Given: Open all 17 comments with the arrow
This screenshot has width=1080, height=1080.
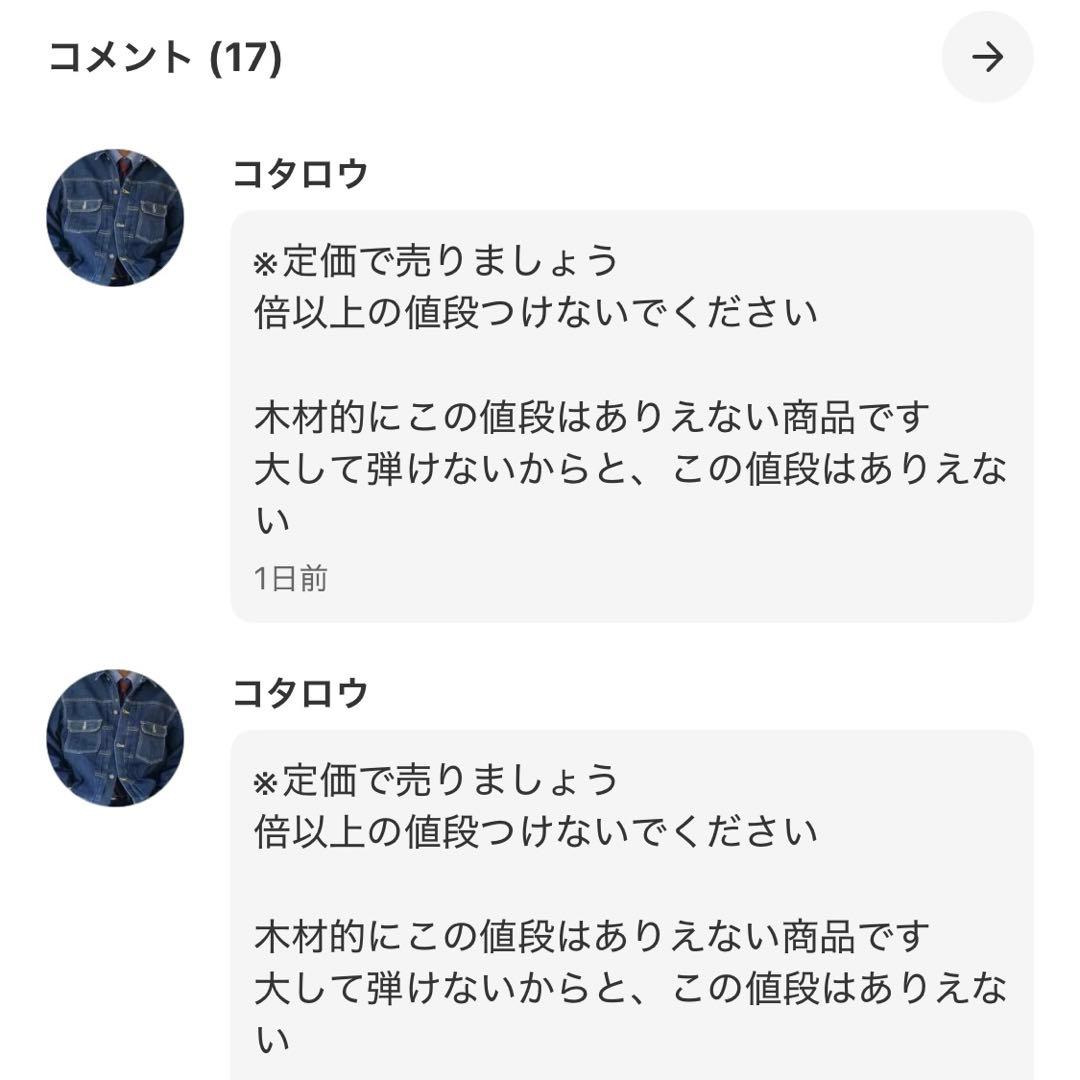Looking at the screenshot, I should pos(987,57).
